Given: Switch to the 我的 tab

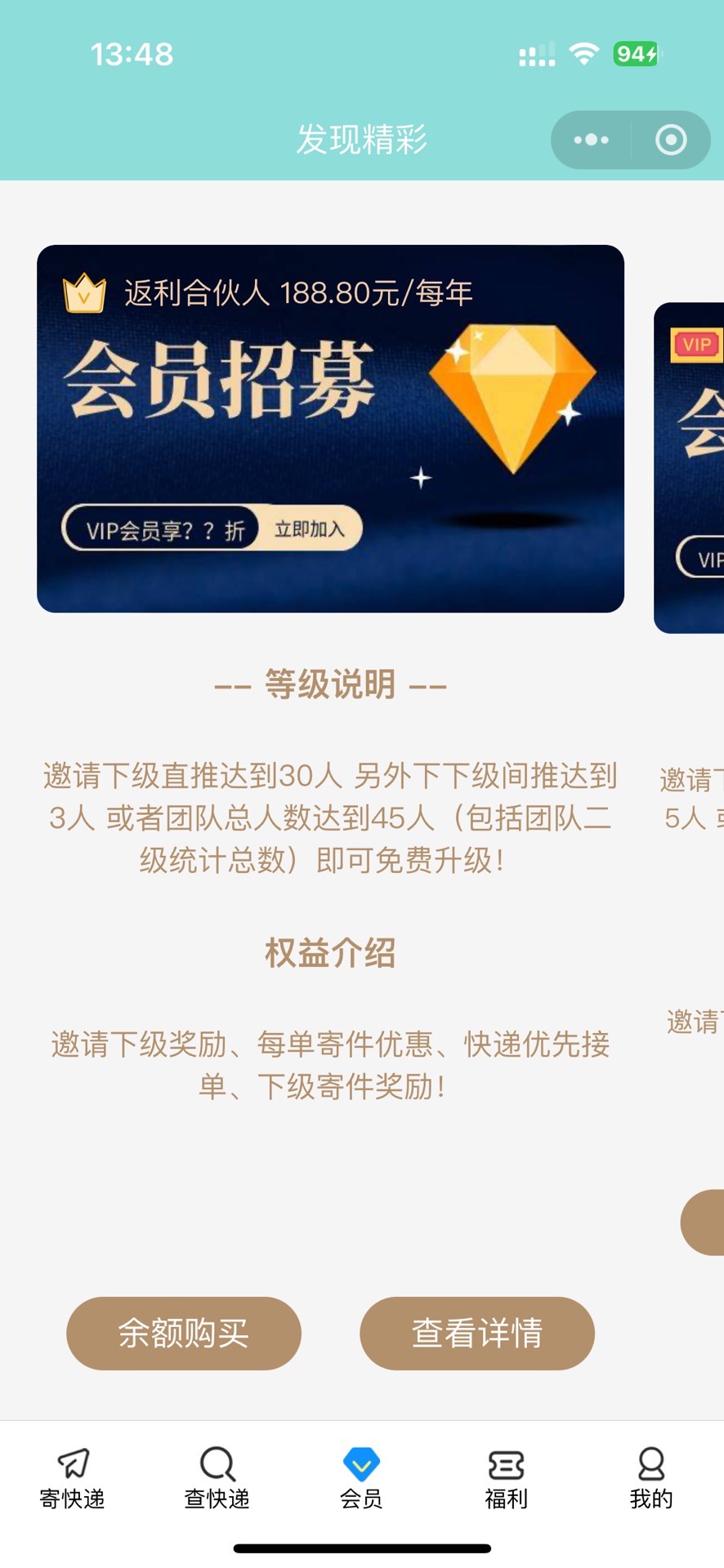Looking at the screenshot, I should pyautogui.click(x=650, y=1477).
